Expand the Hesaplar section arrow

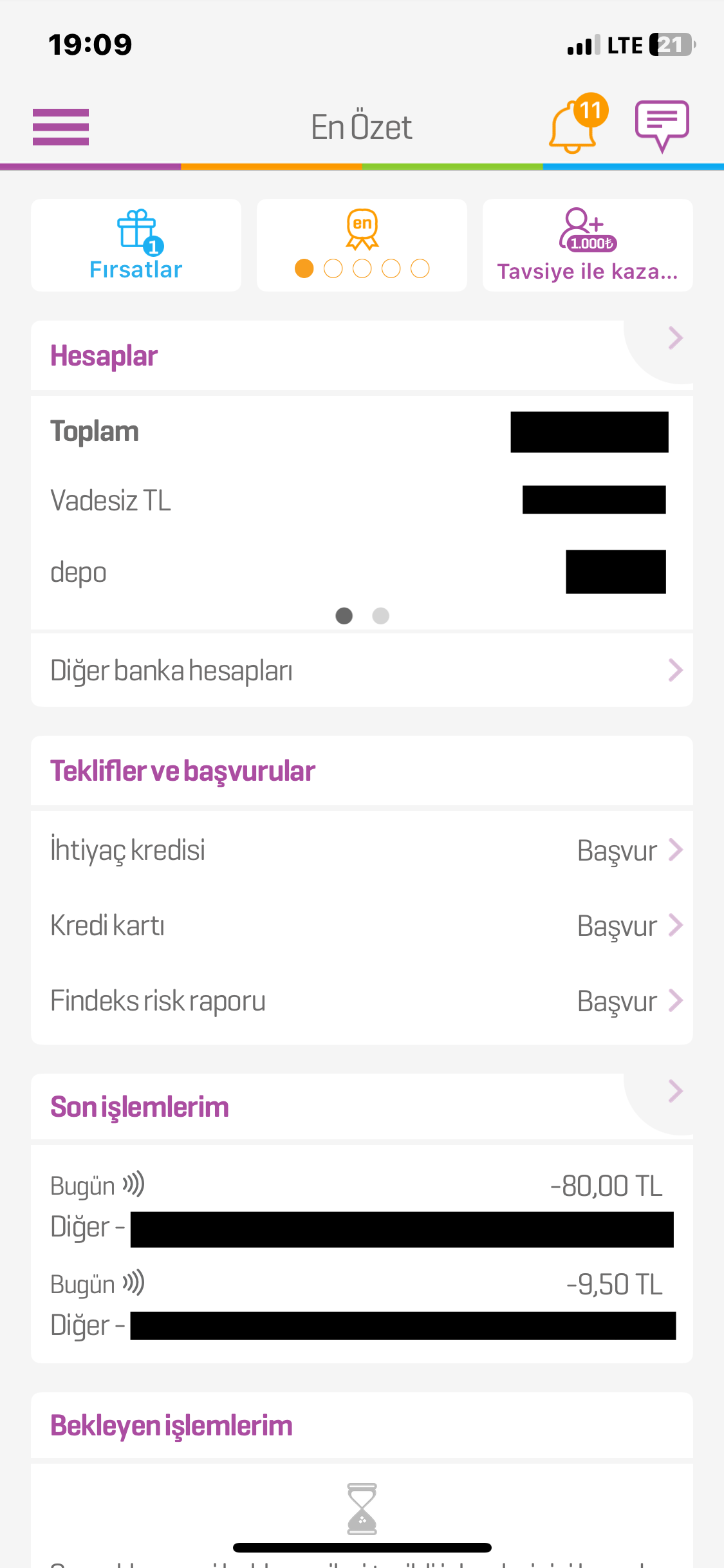coord(674,338)
